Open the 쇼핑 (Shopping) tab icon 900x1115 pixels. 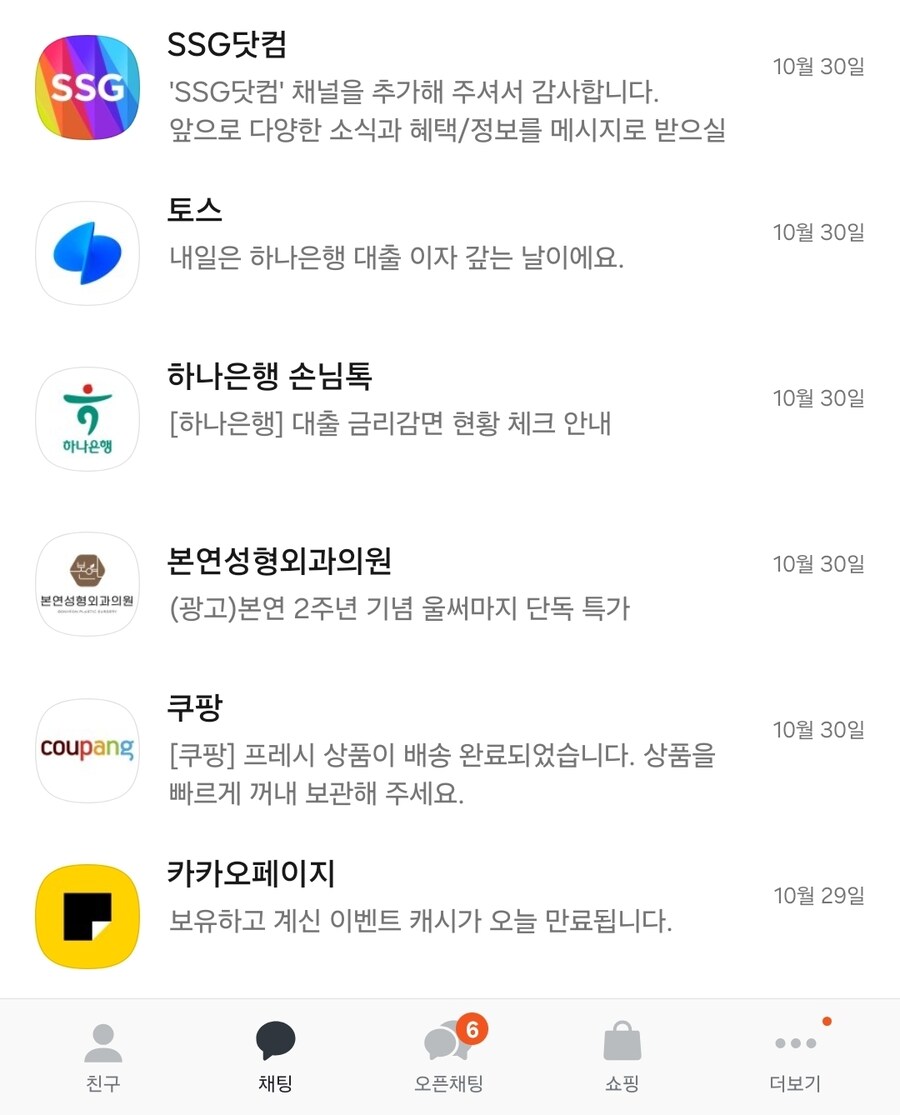(622, 1042)
